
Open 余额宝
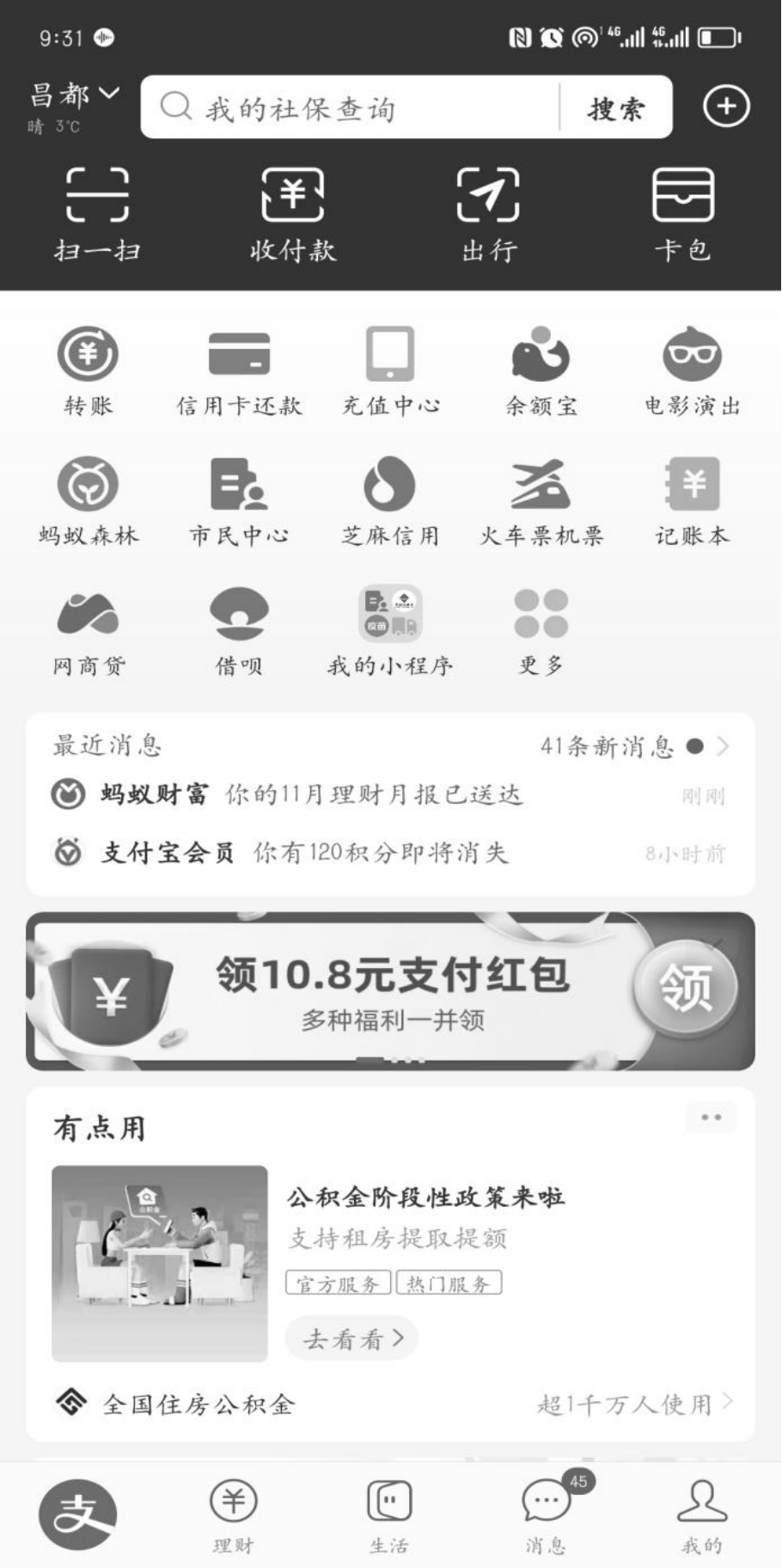pos(541,370)
